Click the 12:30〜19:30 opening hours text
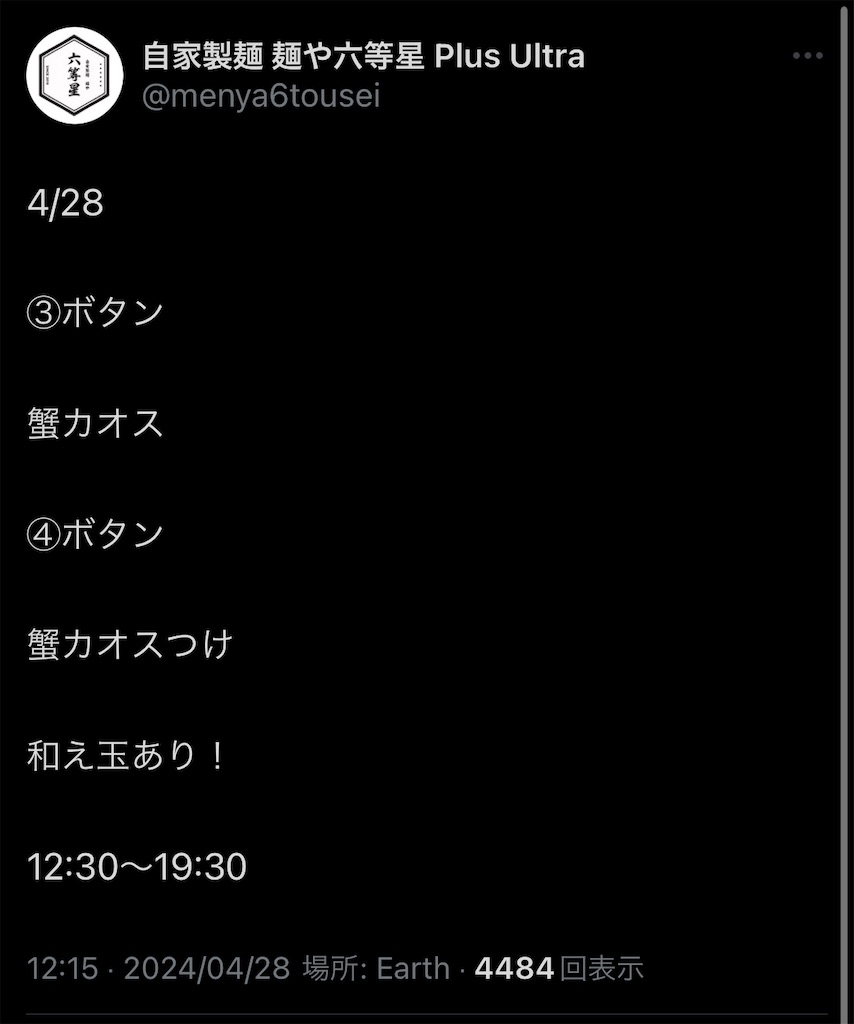The height and width of the screenshot is (1024, 854). point(140,867)
